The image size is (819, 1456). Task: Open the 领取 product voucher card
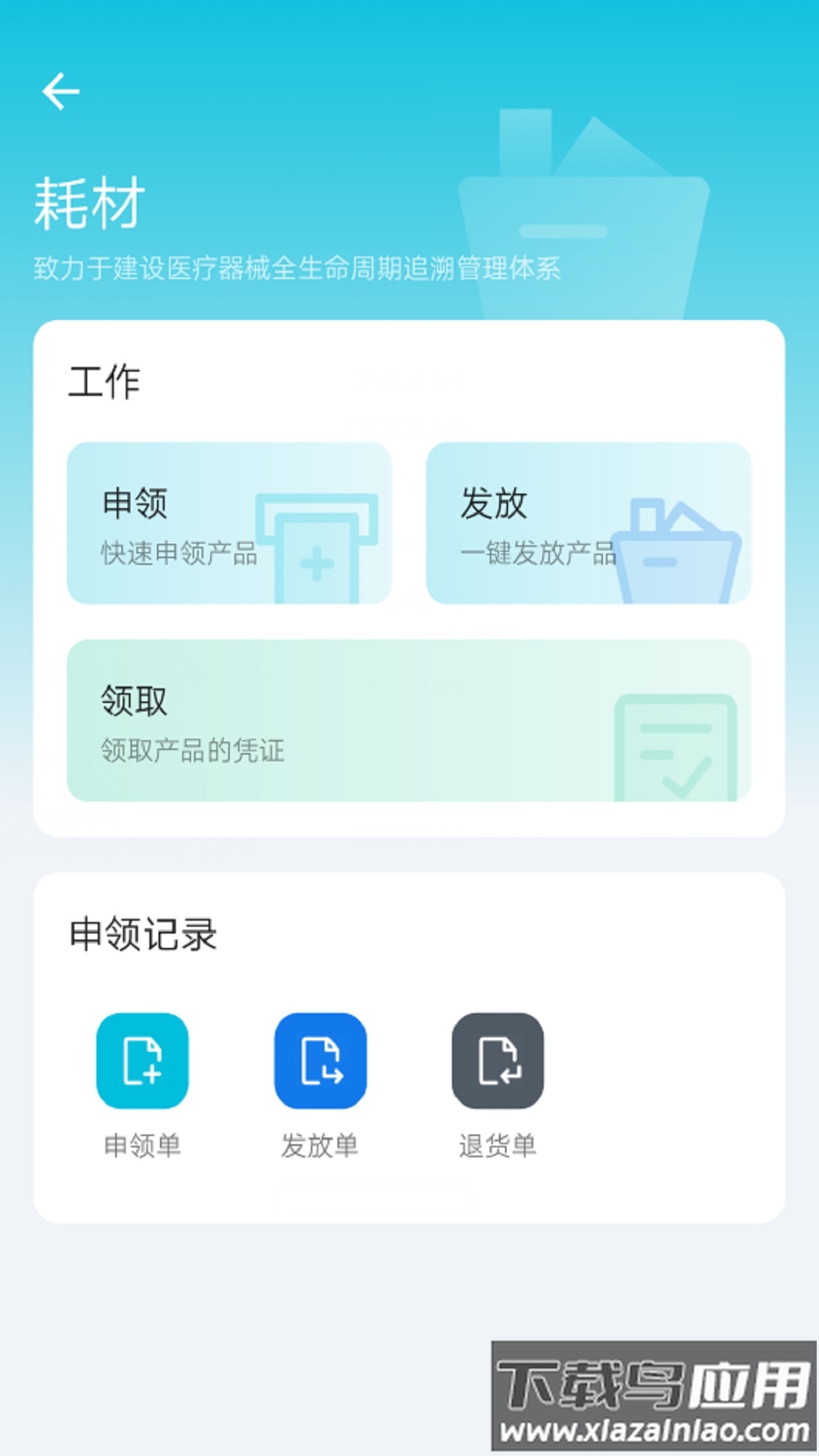coord(409,720)
